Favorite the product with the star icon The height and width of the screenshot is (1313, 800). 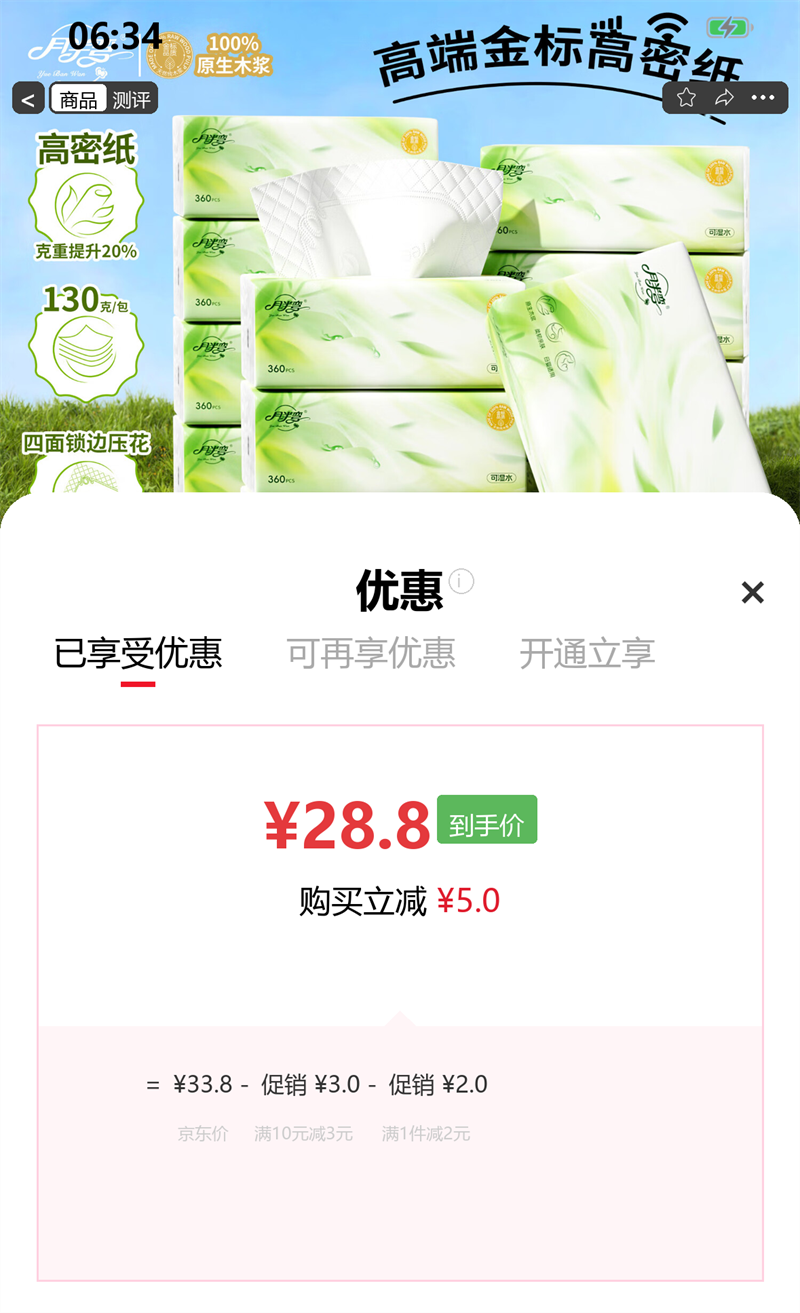(x=686, y=95)
